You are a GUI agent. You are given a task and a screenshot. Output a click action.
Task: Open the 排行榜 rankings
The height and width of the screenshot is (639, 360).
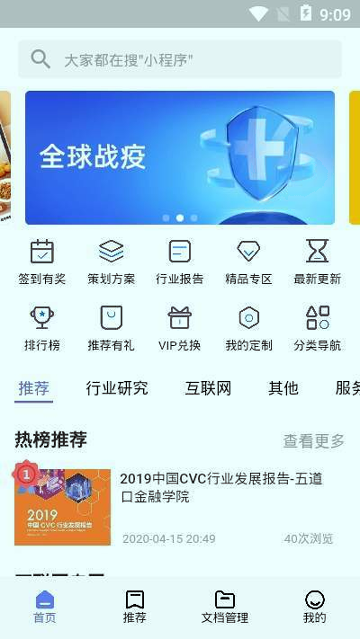[42, 328]
